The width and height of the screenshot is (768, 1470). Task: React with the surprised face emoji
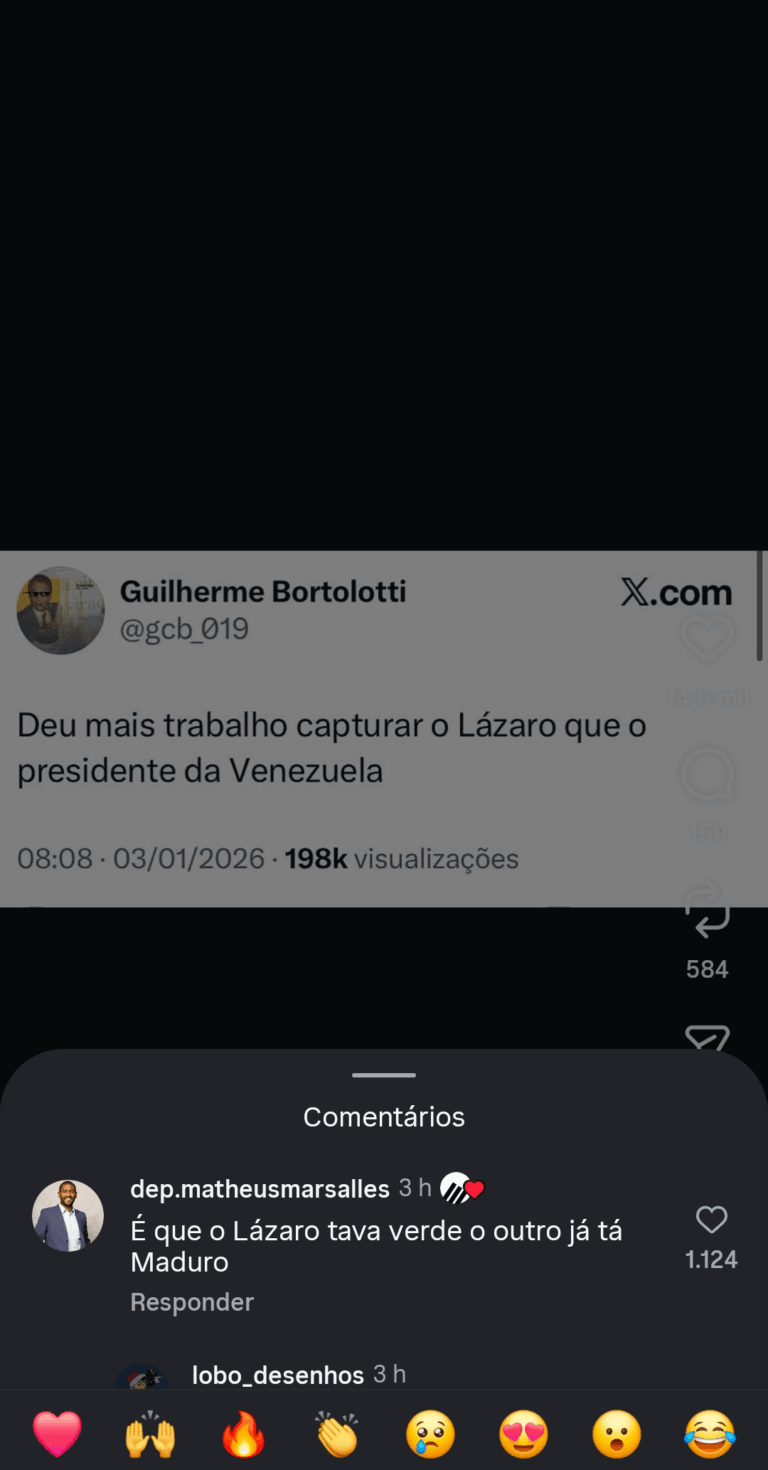(x=617, y=1435)
